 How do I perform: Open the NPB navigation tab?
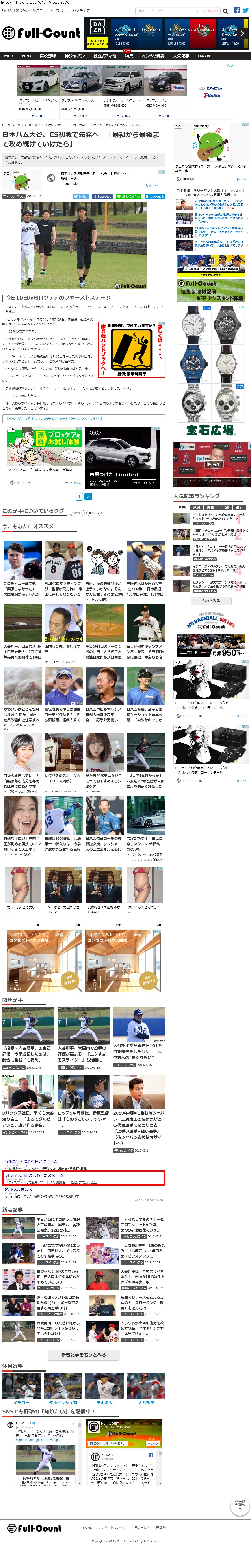pyautogui.click(x=26, y=56)
